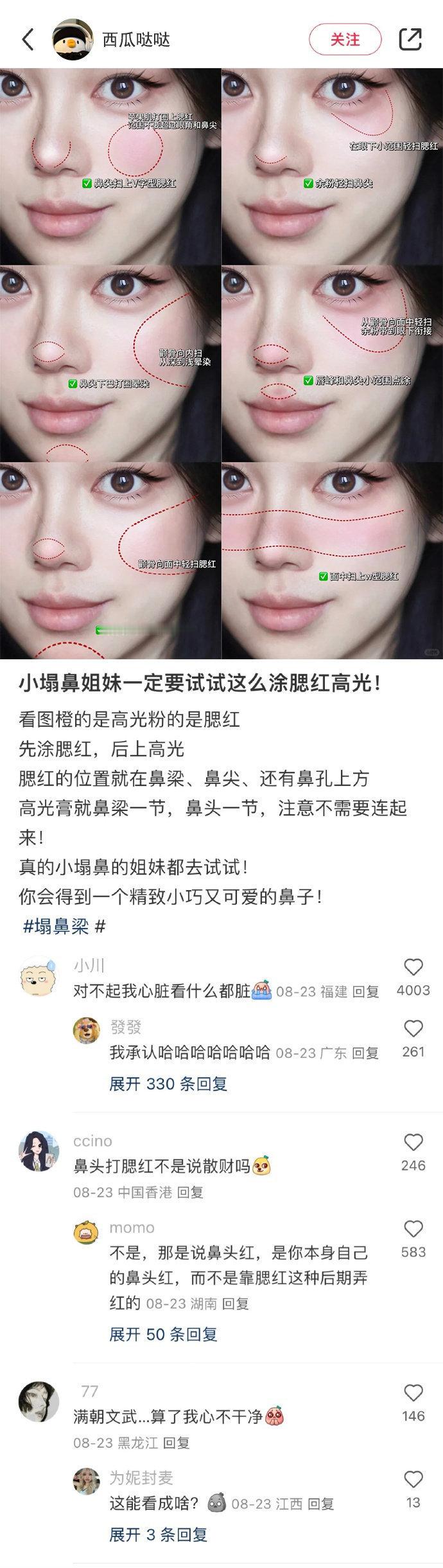The height and width of the screenshot is (1568, 443).
Task: Reply to 77's comment
Action: (x=176, y=1443)
